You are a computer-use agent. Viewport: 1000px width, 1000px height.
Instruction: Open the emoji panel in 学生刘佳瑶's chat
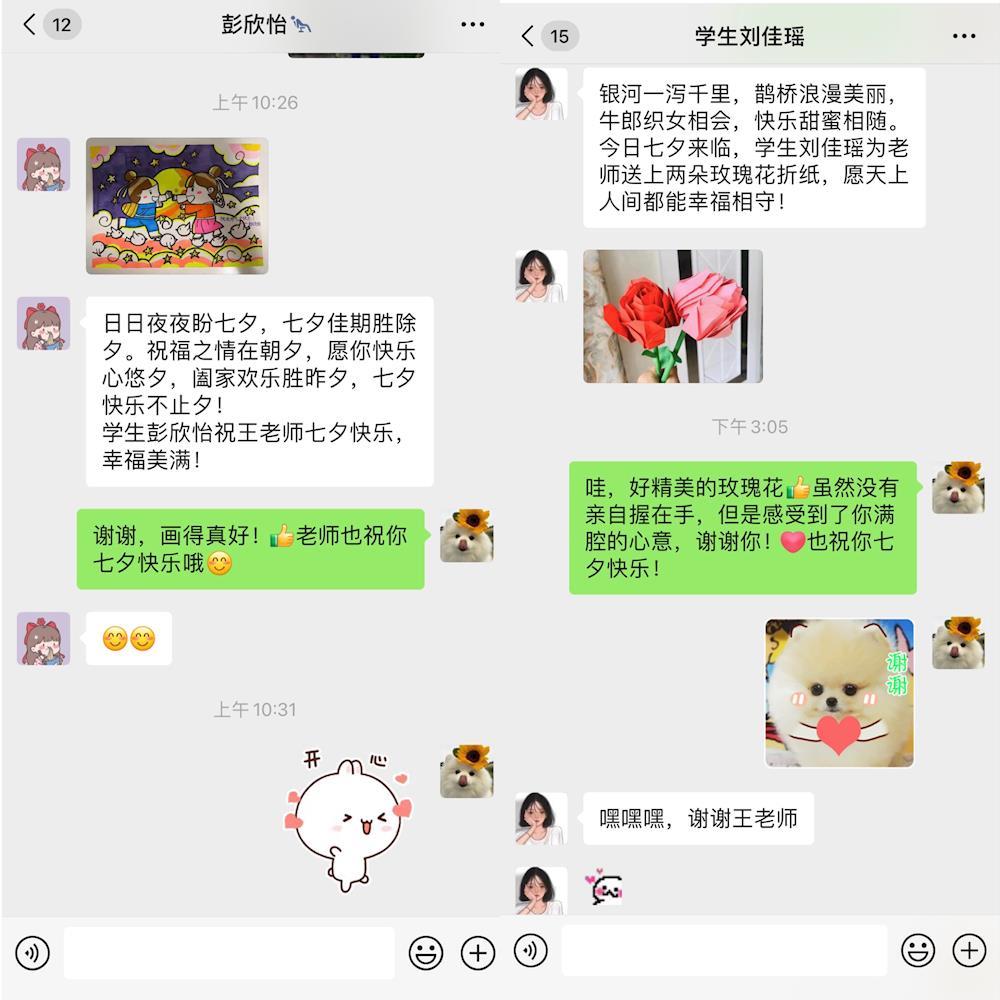pyautogui.click(x=918, y=950)
